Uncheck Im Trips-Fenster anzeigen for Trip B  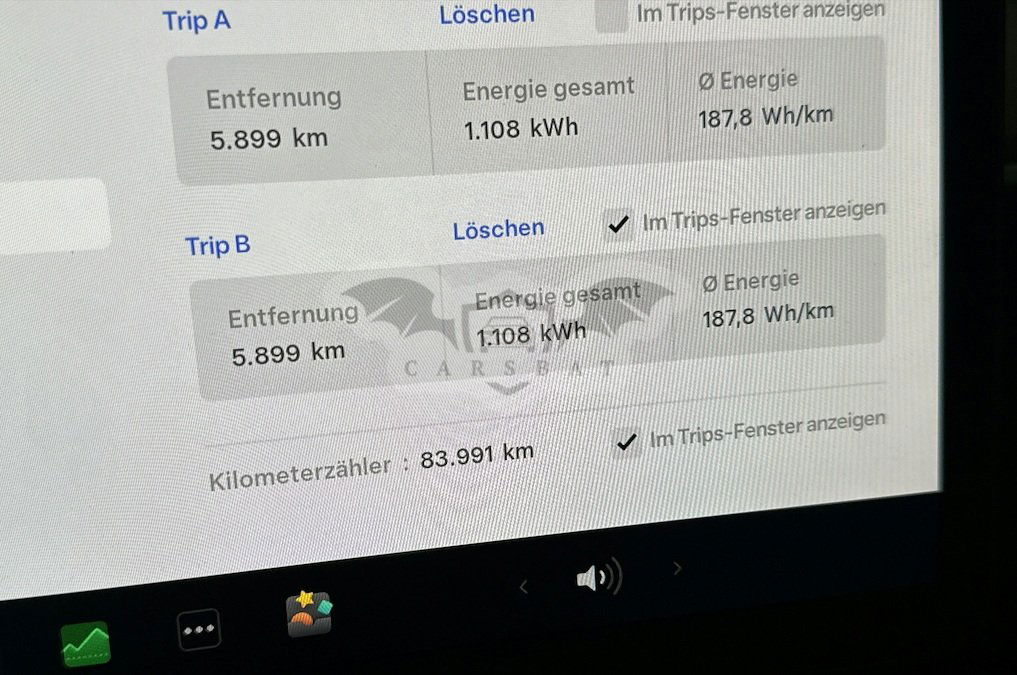[x=619, y=225]
